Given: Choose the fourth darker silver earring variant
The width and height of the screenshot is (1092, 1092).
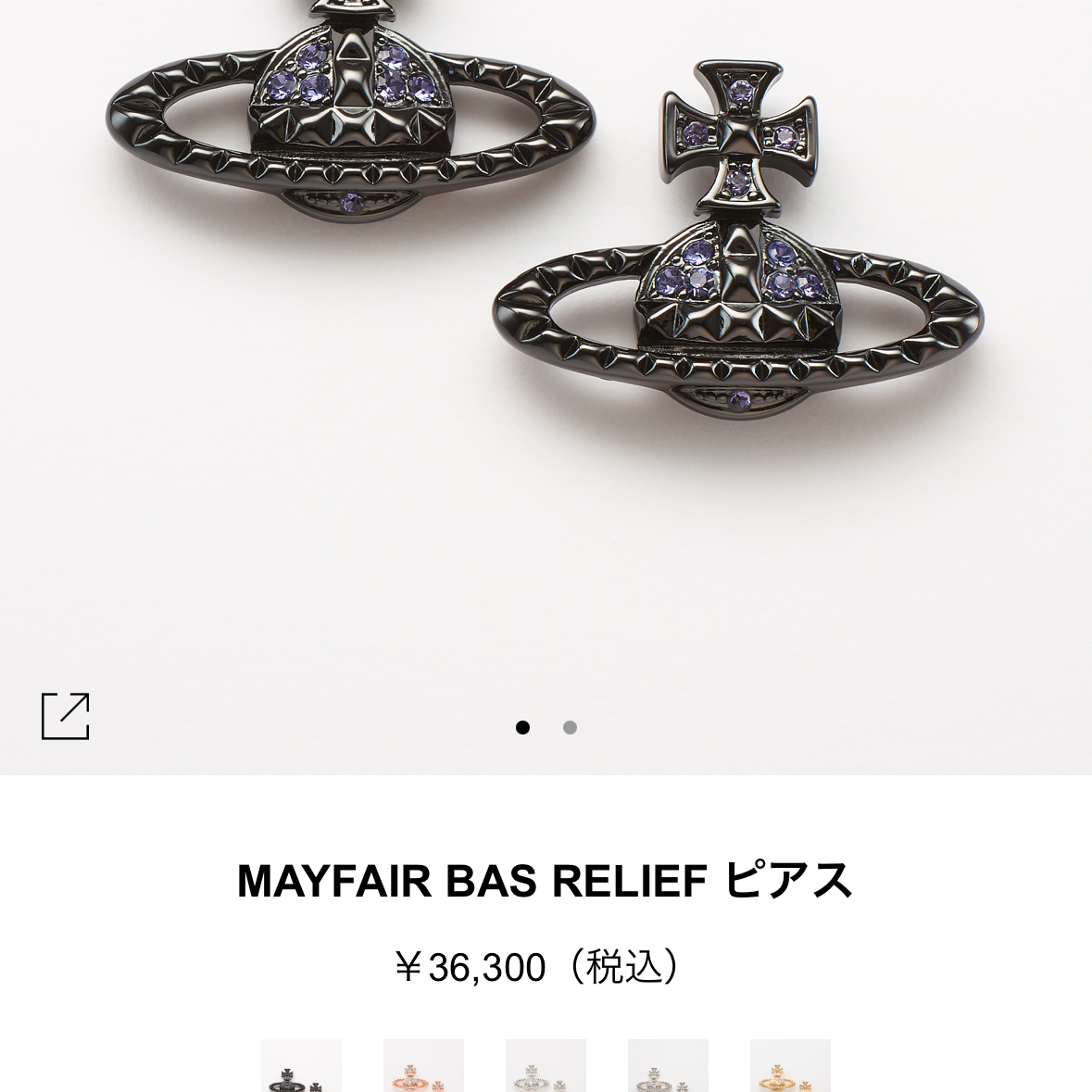Looking at the screenshot, I should tap(668, 1067).
